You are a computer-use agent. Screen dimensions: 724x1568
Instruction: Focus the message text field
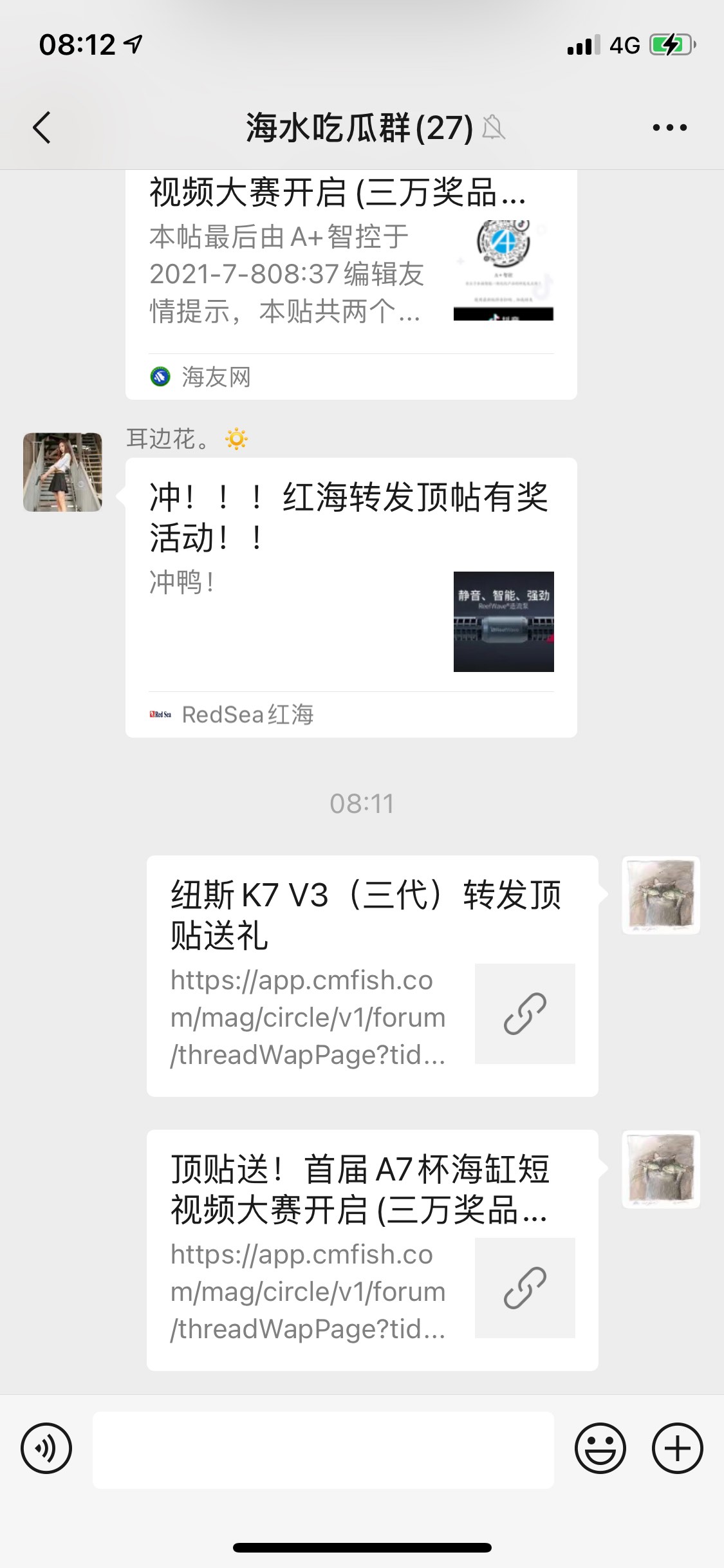pos(323,1450)
